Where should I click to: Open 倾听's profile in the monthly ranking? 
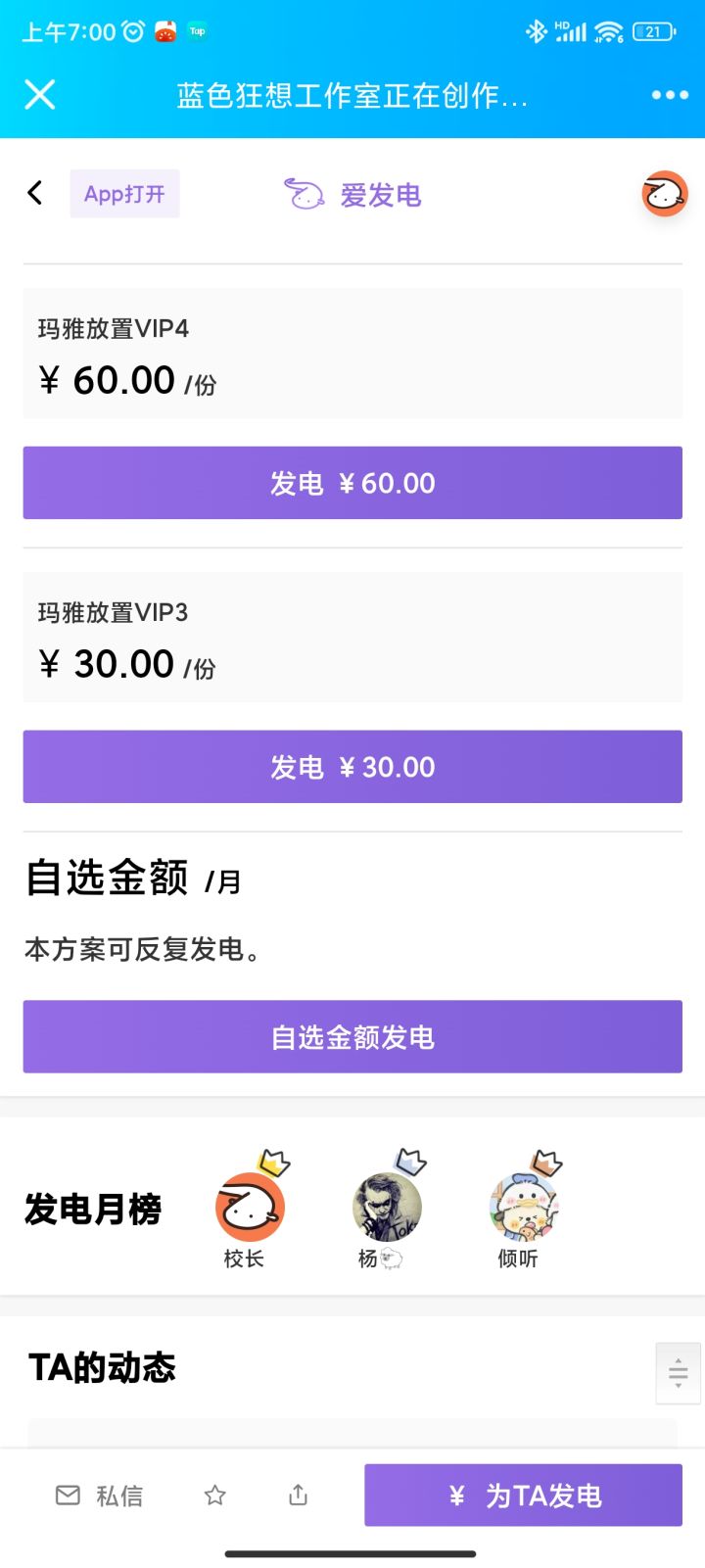point(524,1209)
